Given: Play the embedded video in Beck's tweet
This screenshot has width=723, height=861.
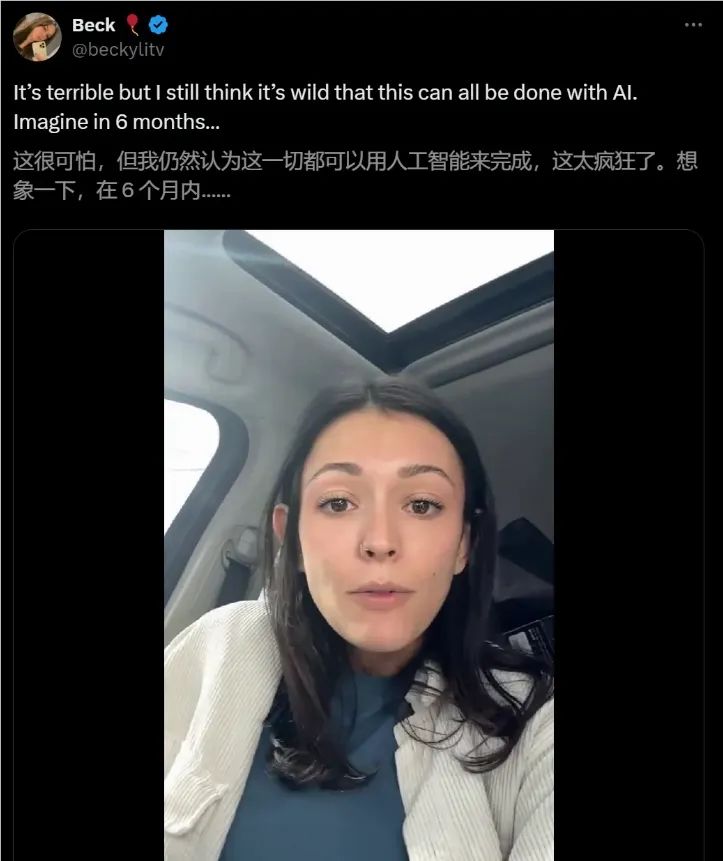Looking at the screenshot, I should (x=358, y=545).
